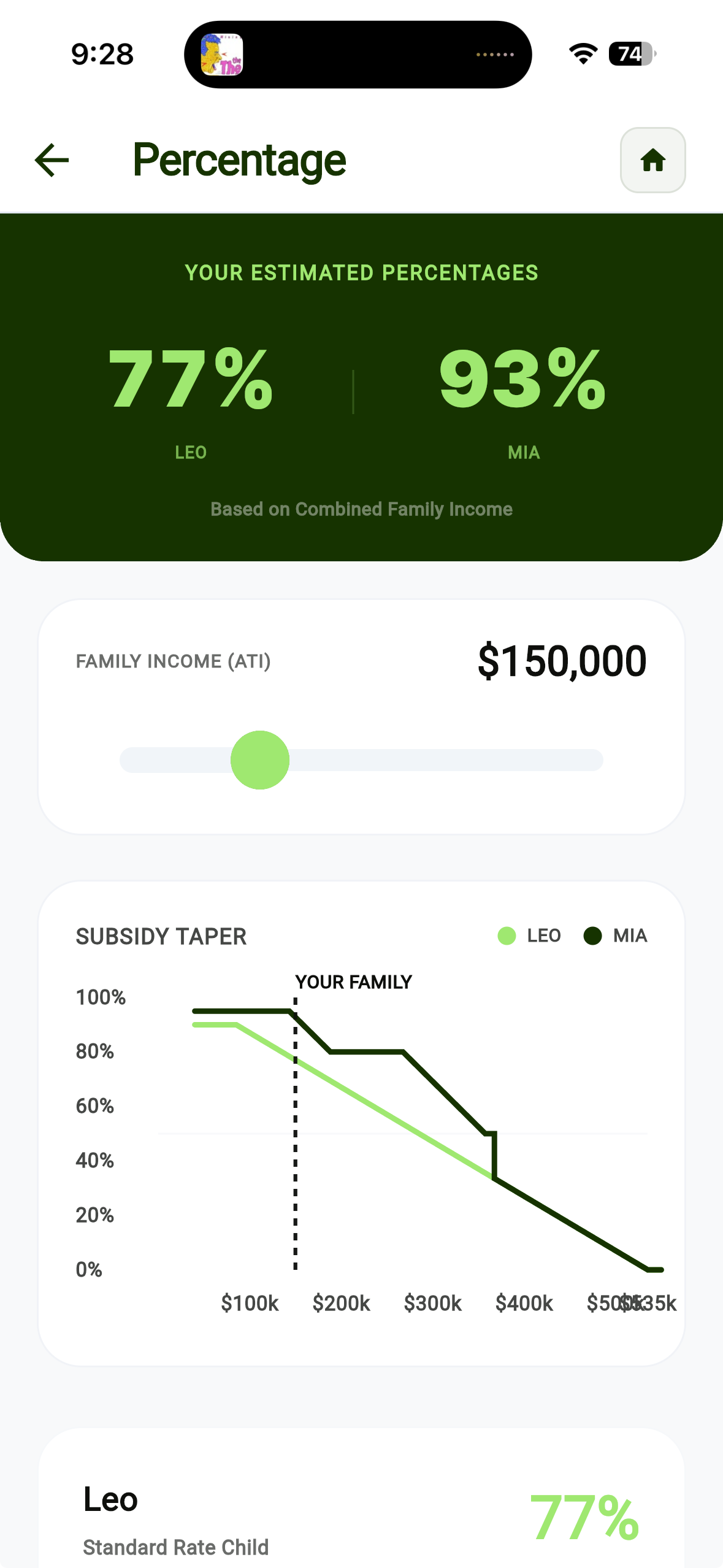
Task: Select the Percentage screen title
Action: [x=239, y=161]
